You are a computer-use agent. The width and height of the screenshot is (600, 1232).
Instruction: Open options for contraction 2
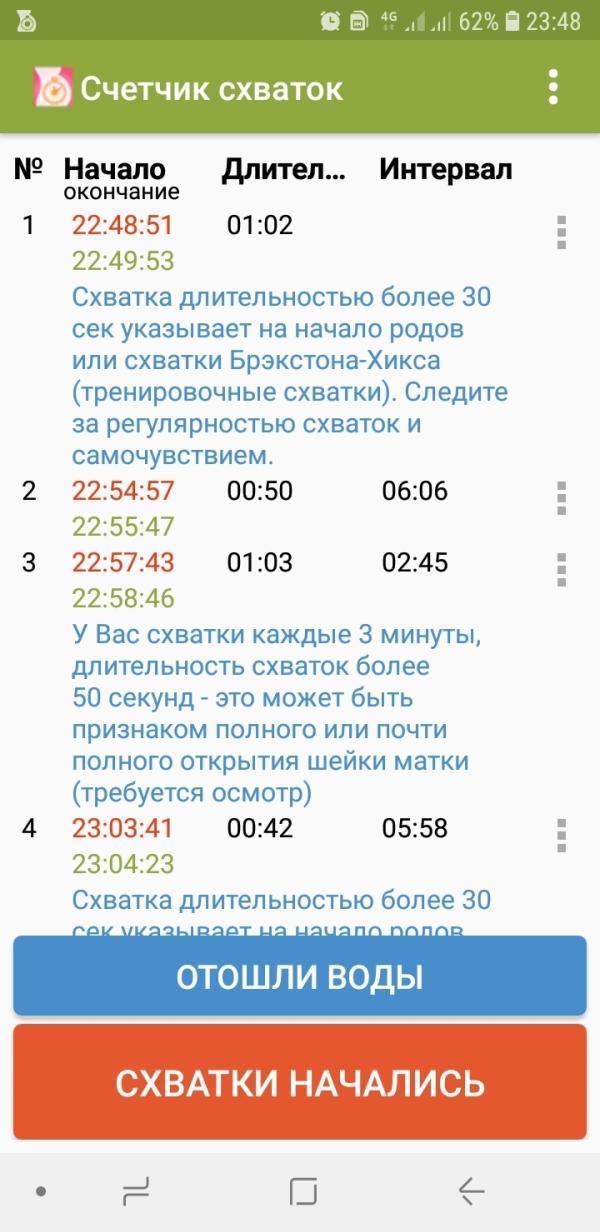(x=561, y=497)
